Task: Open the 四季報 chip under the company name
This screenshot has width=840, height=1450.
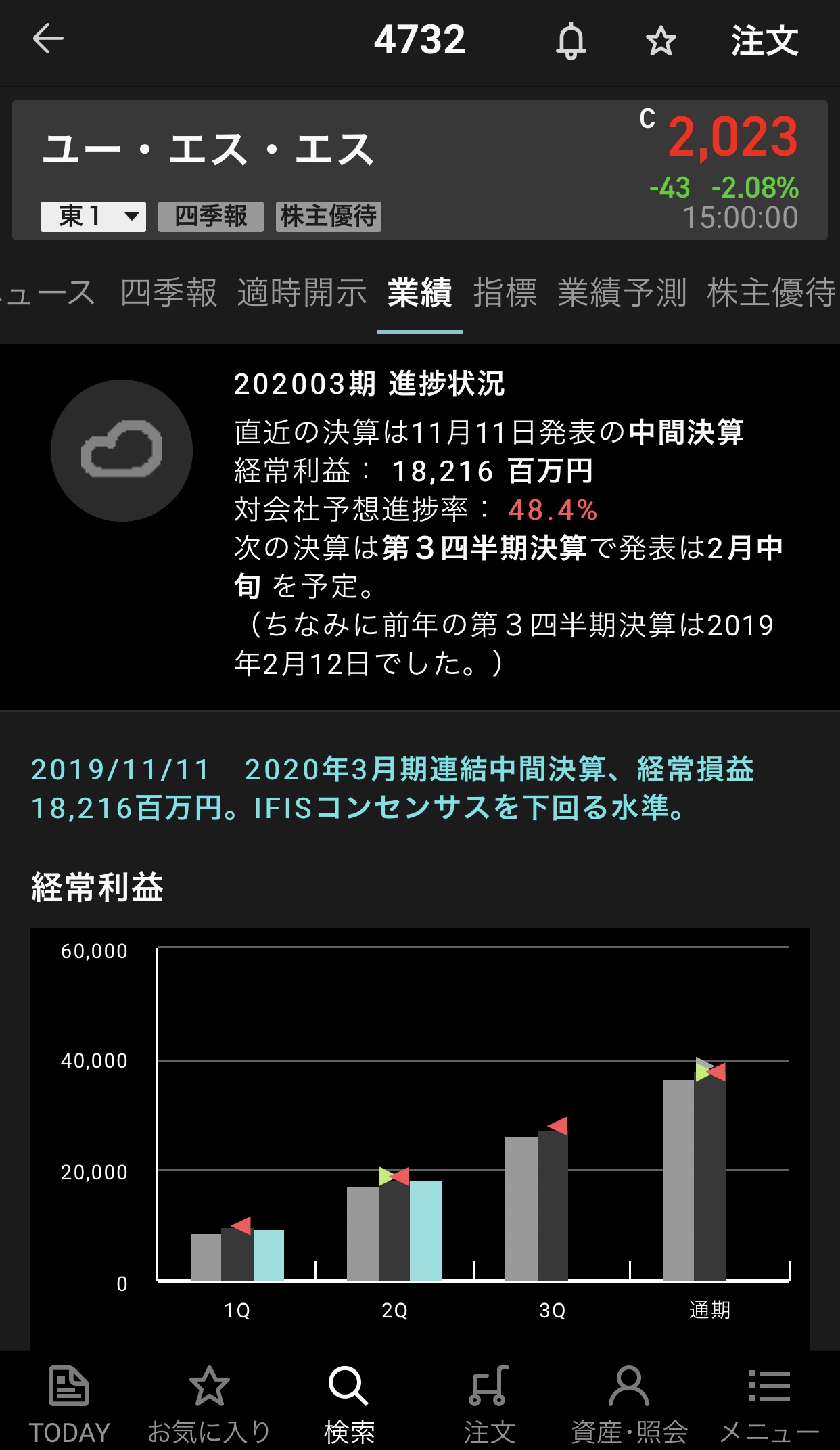Action: pos(211,217)
